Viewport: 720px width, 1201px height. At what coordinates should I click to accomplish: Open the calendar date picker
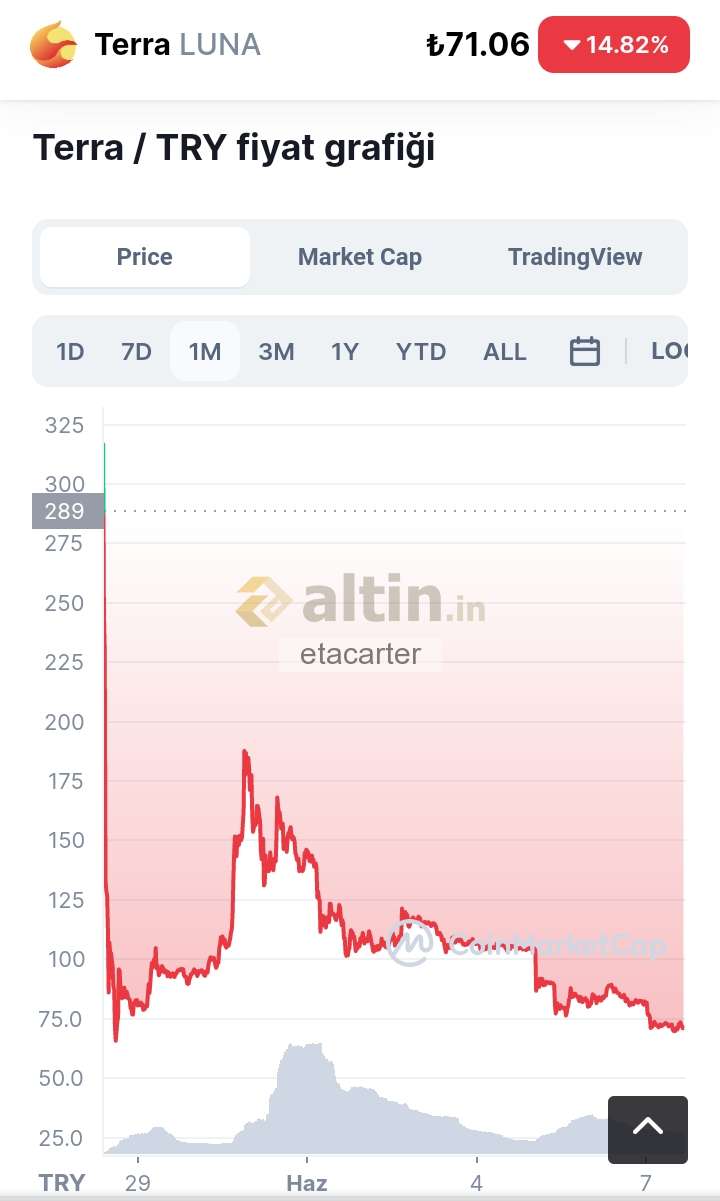click(585, 352)
